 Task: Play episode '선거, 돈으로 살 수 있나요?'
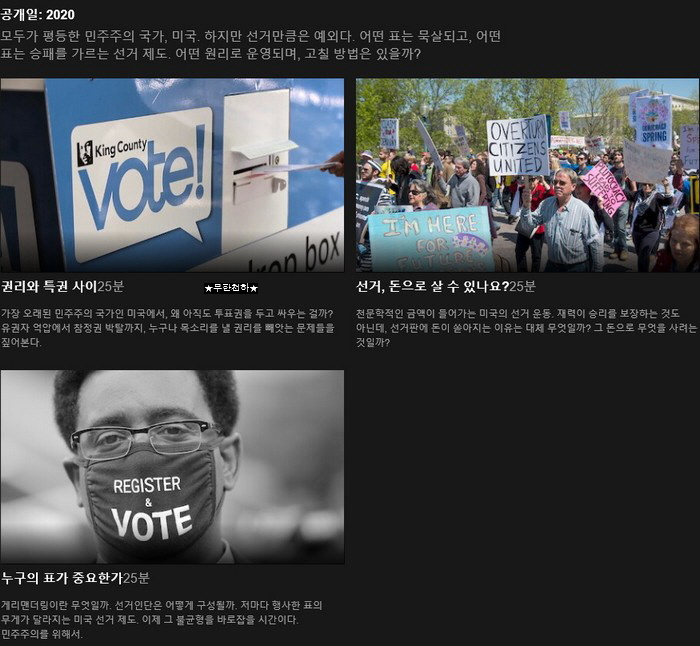coord(527,175)
